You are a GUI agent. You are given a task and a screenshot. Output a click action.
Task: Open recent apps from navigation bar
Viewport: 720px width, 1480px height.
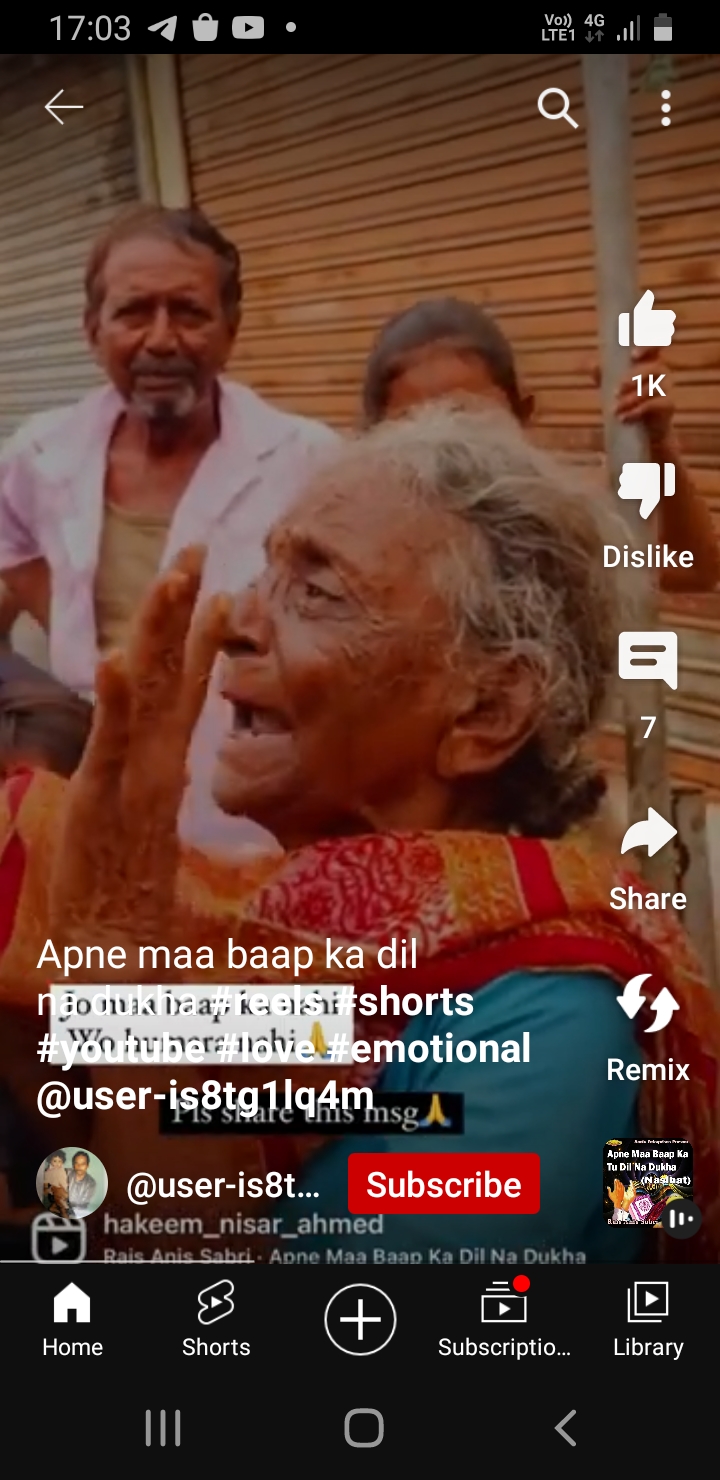pos(163,1428)
